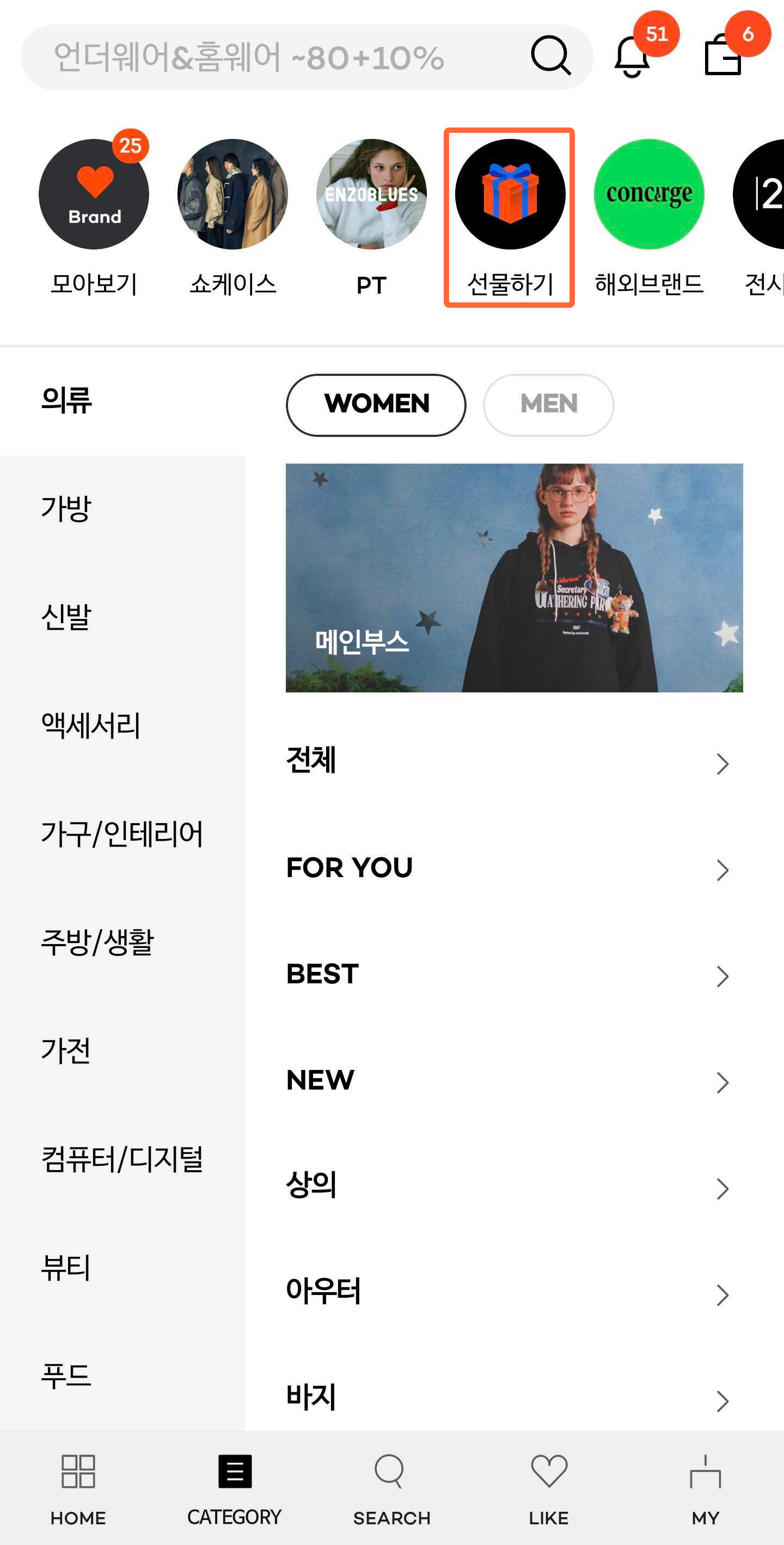Open the 아우터 row
Image resolution: width=784 pixels, height=1545 pixels.
(506, 1293)
